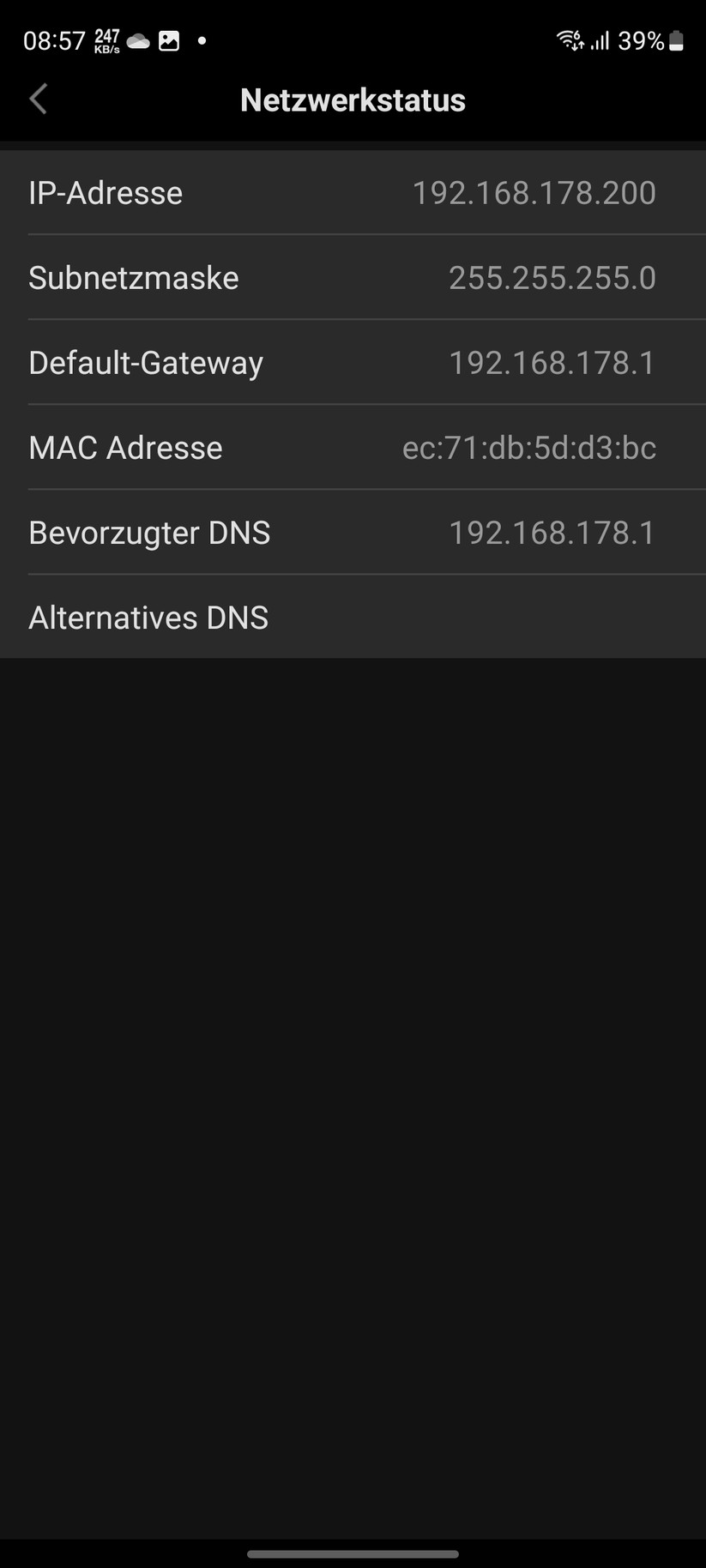The height and width of the screenshot is (1568, 706).
Task: Tap the Netzwerkstatus title
Action: (353, 100)
